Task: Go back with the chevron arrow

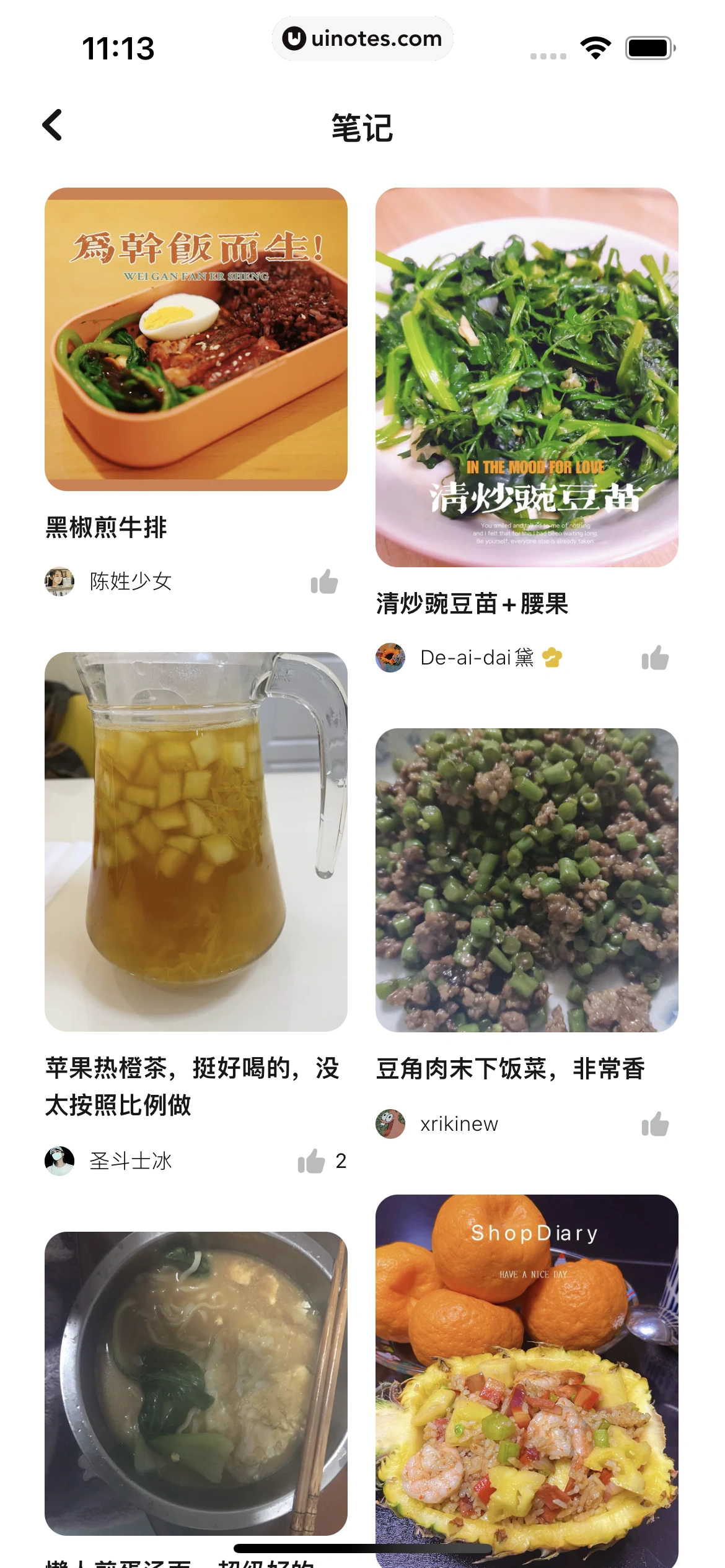Action: [53, 125]
